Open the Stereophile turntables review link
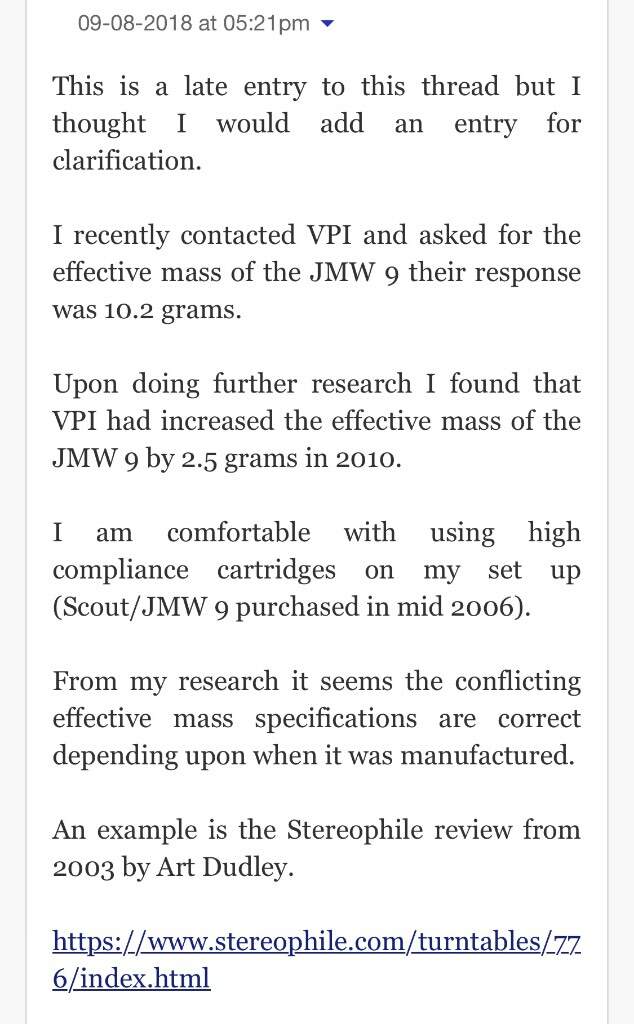 click(317, 959)
